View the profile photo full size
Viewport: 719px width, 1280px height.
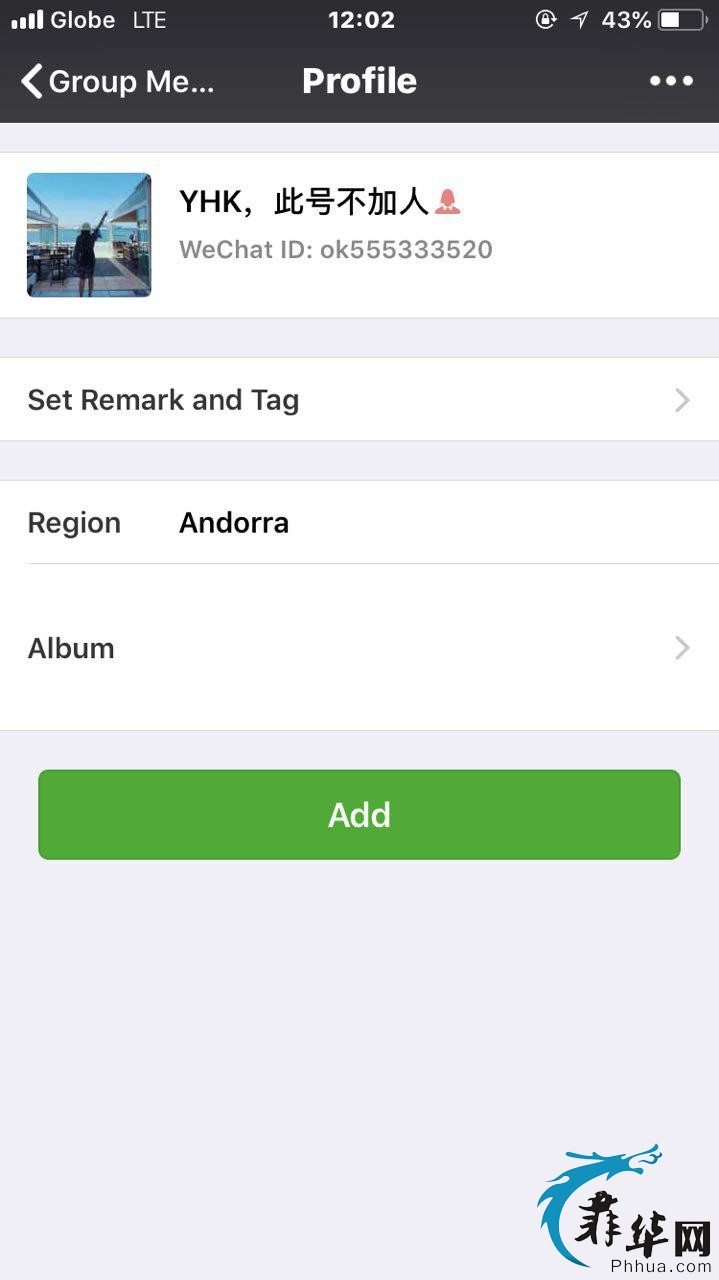[89, 235]
